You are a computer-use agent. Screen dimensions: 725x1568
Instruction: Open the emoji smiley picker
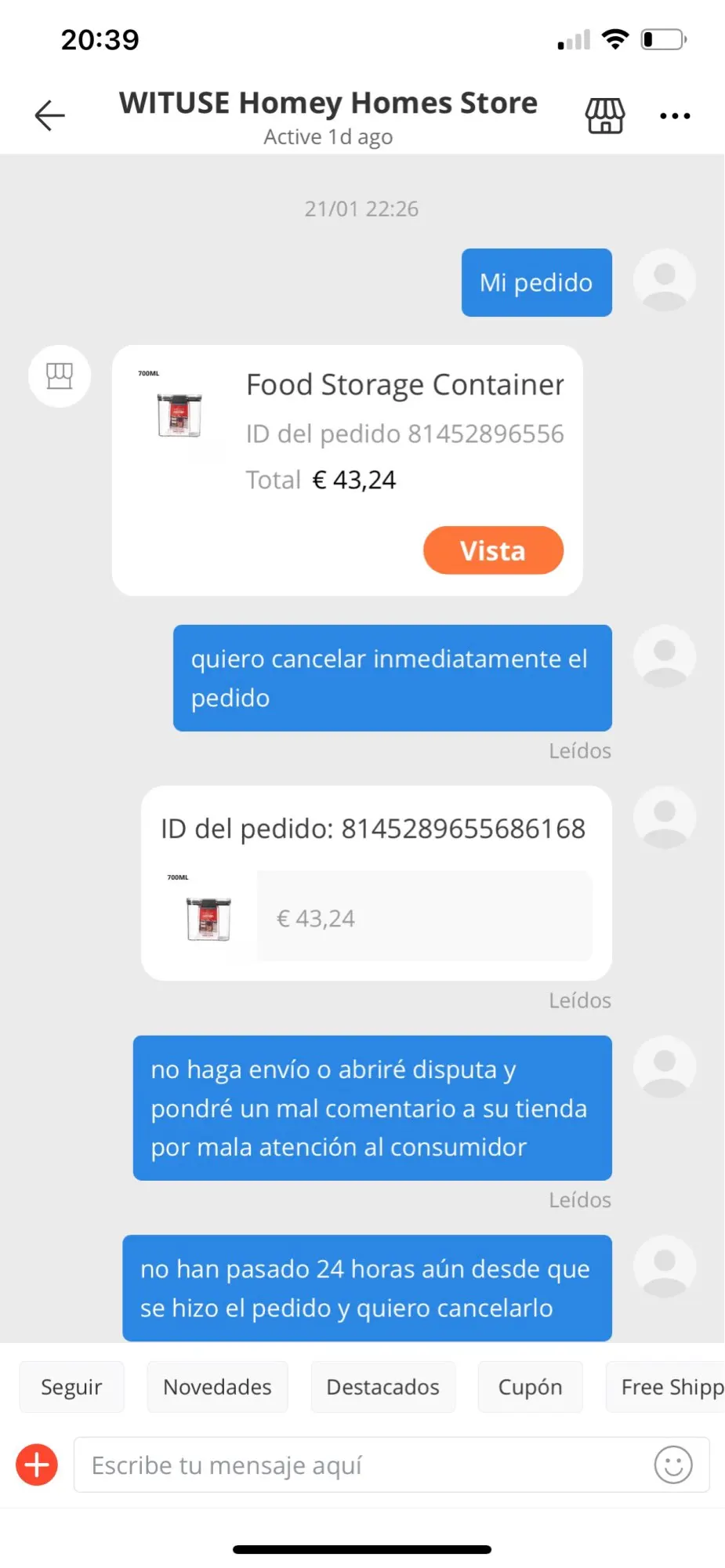[672, 1465]
